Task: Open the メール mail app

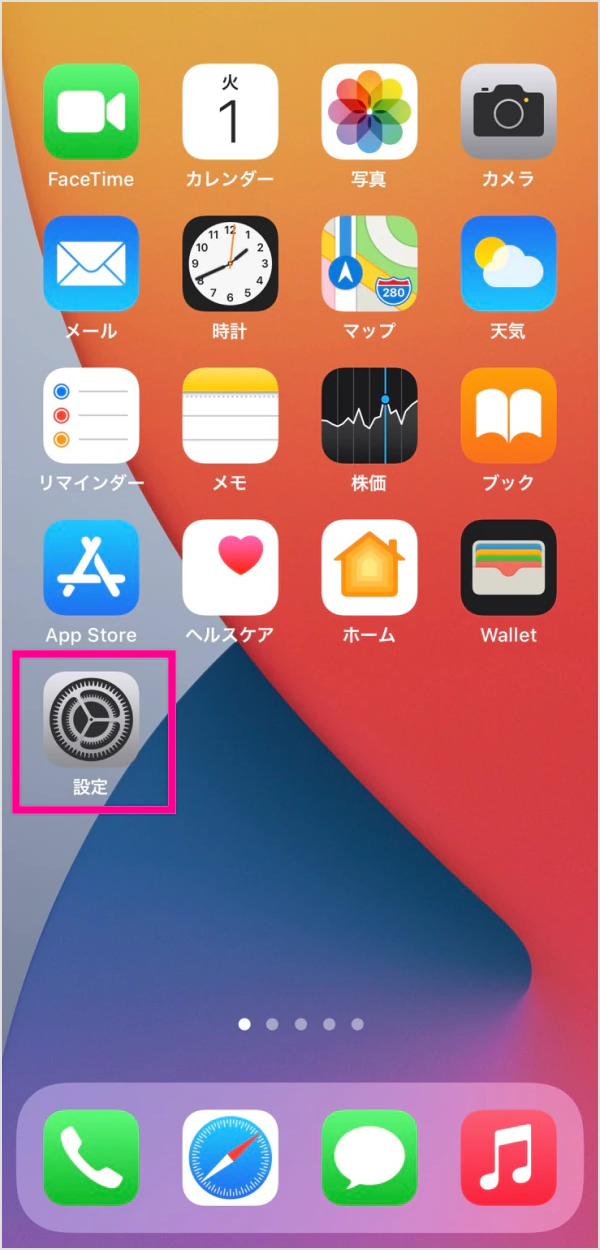Action: tap(91, 264)
